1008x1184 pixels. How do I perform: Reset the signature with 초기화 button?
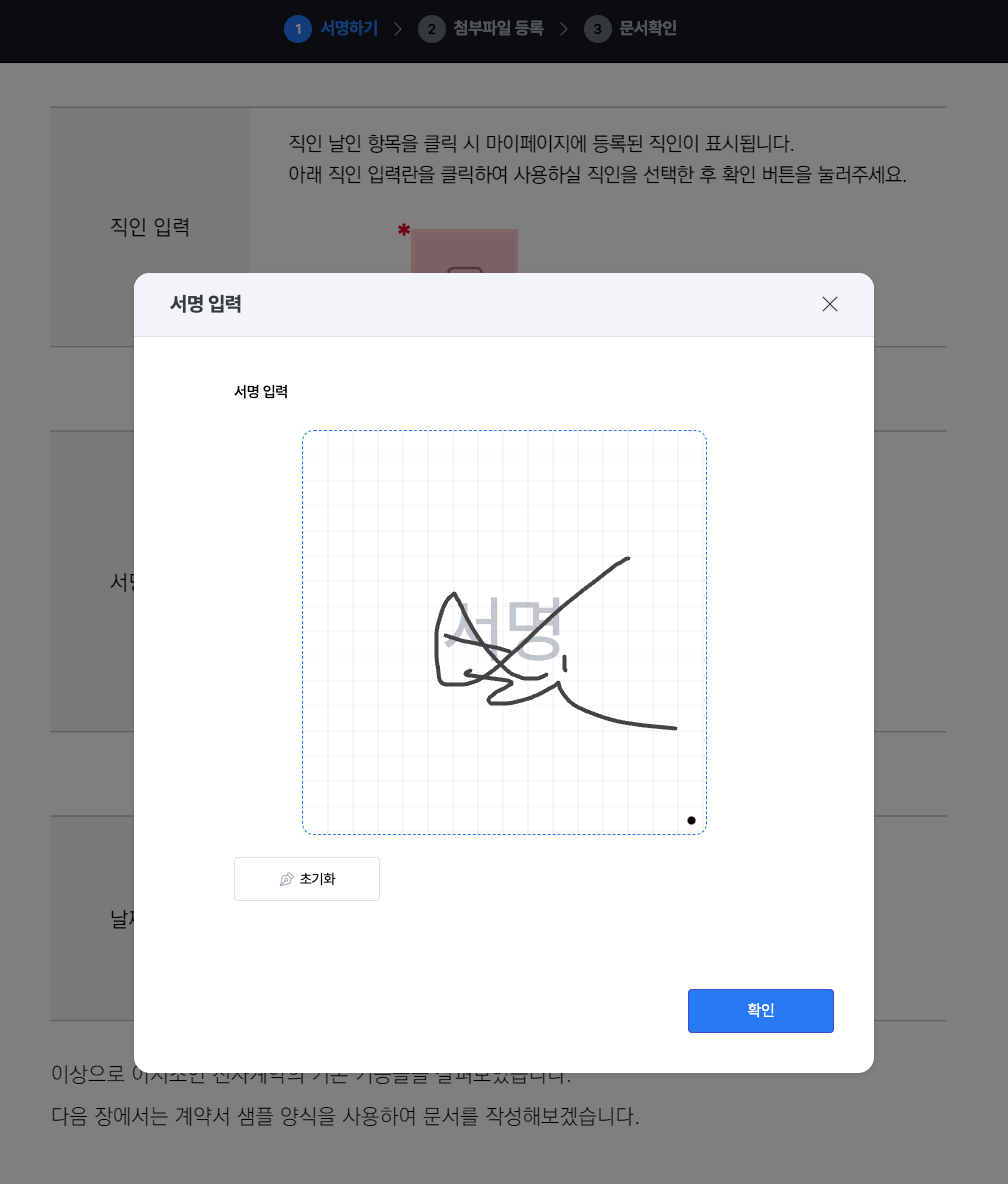tap(307, 879)
